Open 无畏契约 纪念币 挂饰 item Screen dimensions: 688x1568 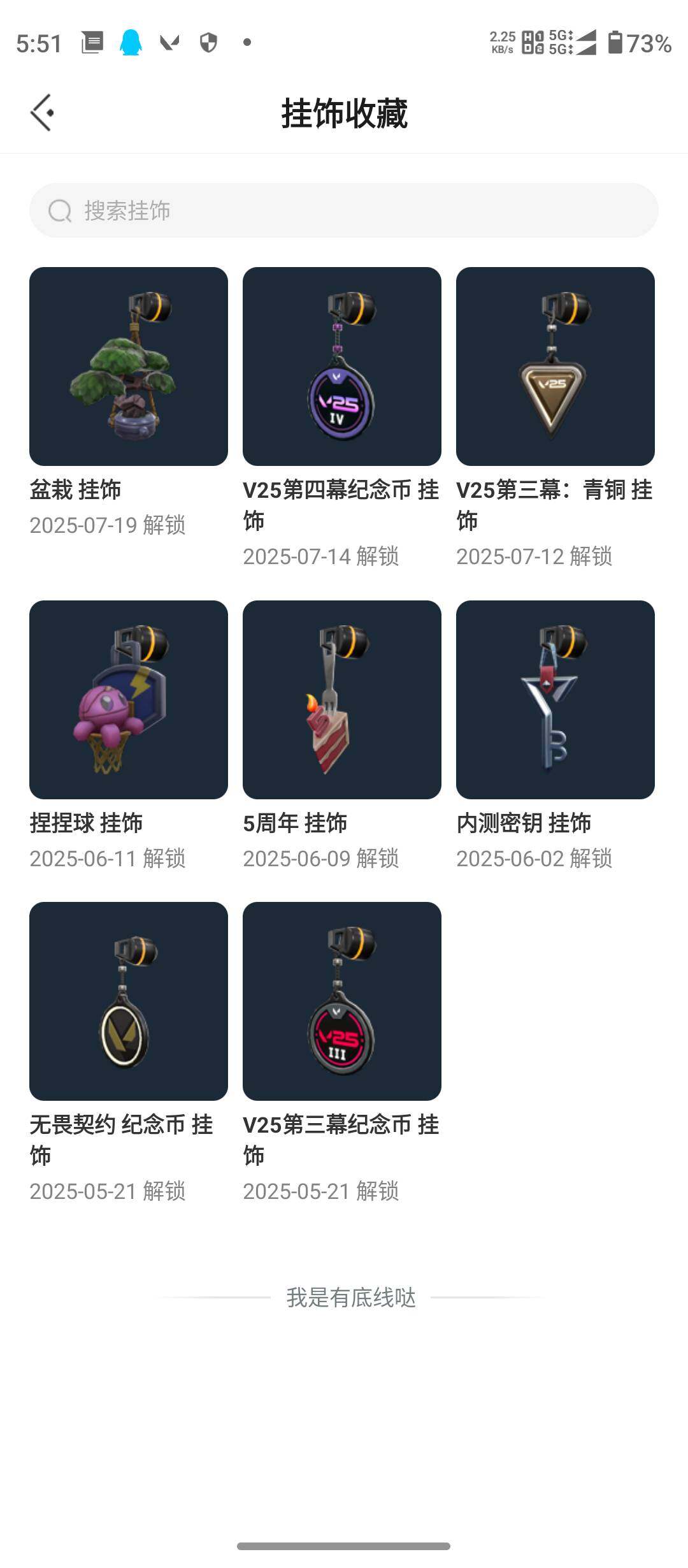coord(129,1001)
